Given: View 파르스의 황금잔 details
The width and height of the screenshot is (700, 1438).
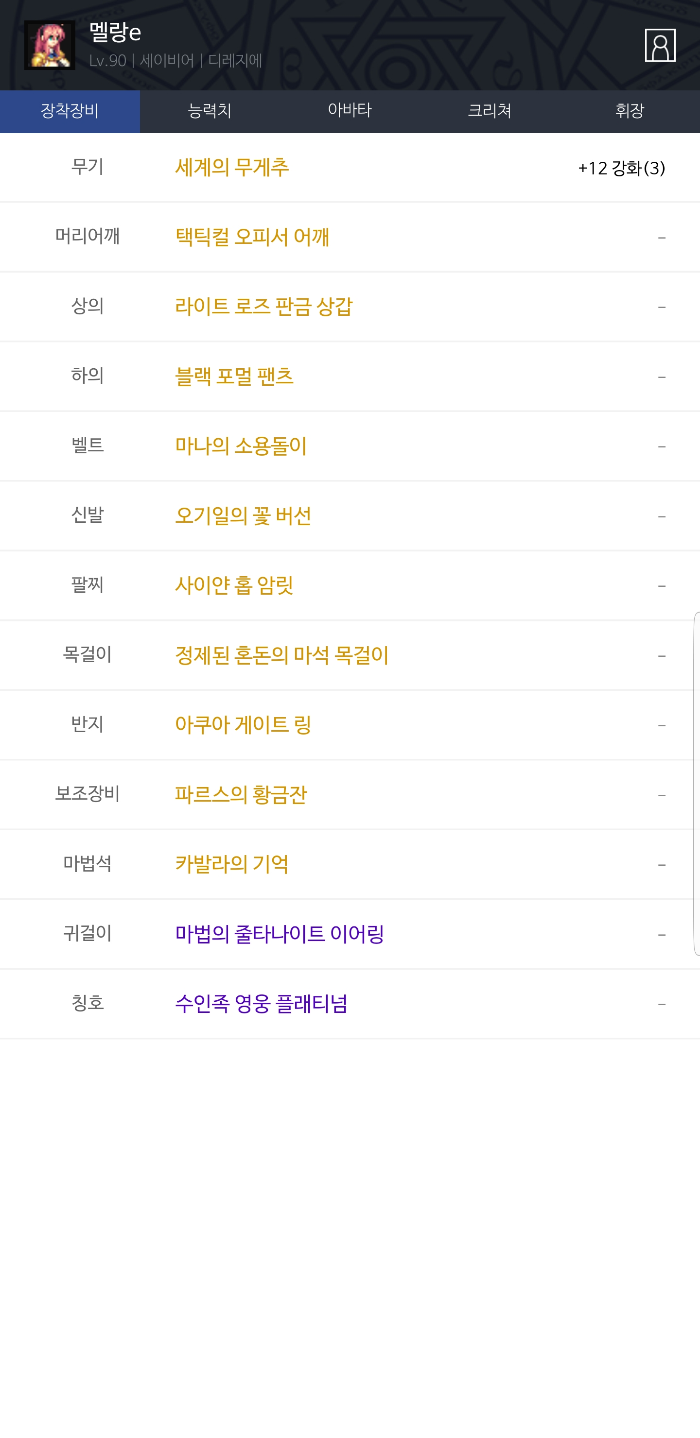Looking at the screenshot, I should tap(241, 794).
